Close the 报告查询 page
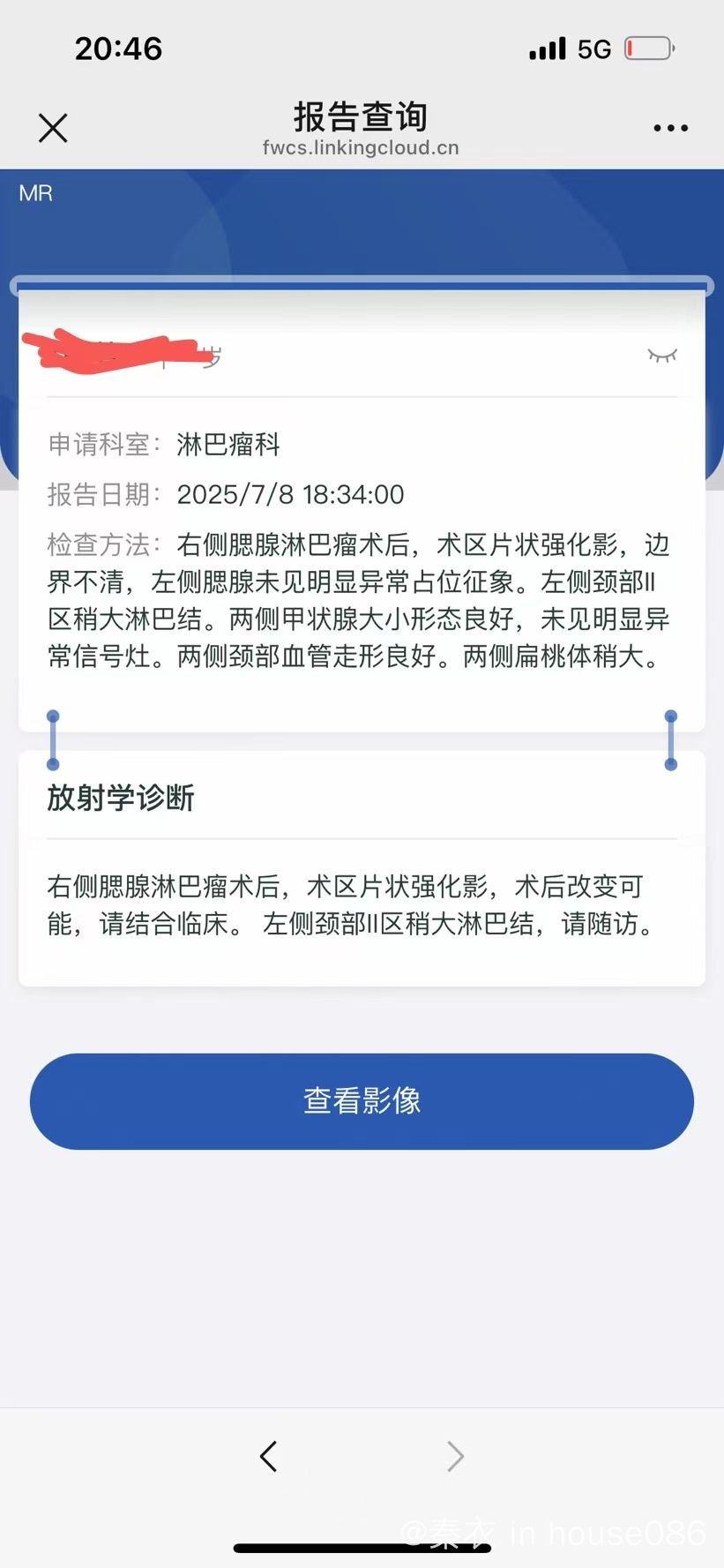Image resolution: width=724 pixels, height=1568 pixels. [x=53, y=128]
